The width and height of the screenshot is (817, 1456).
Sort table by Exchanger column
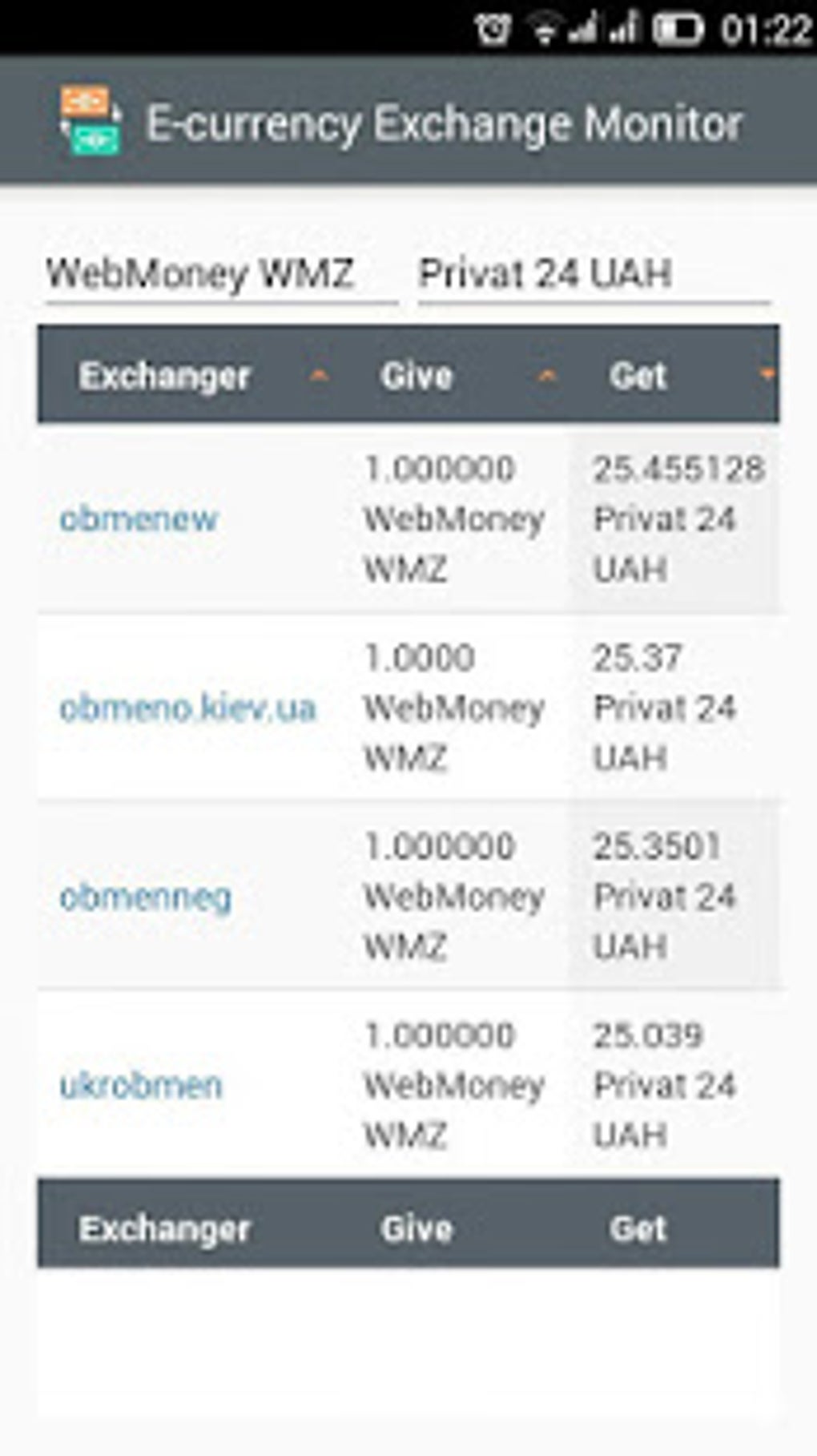164,375
